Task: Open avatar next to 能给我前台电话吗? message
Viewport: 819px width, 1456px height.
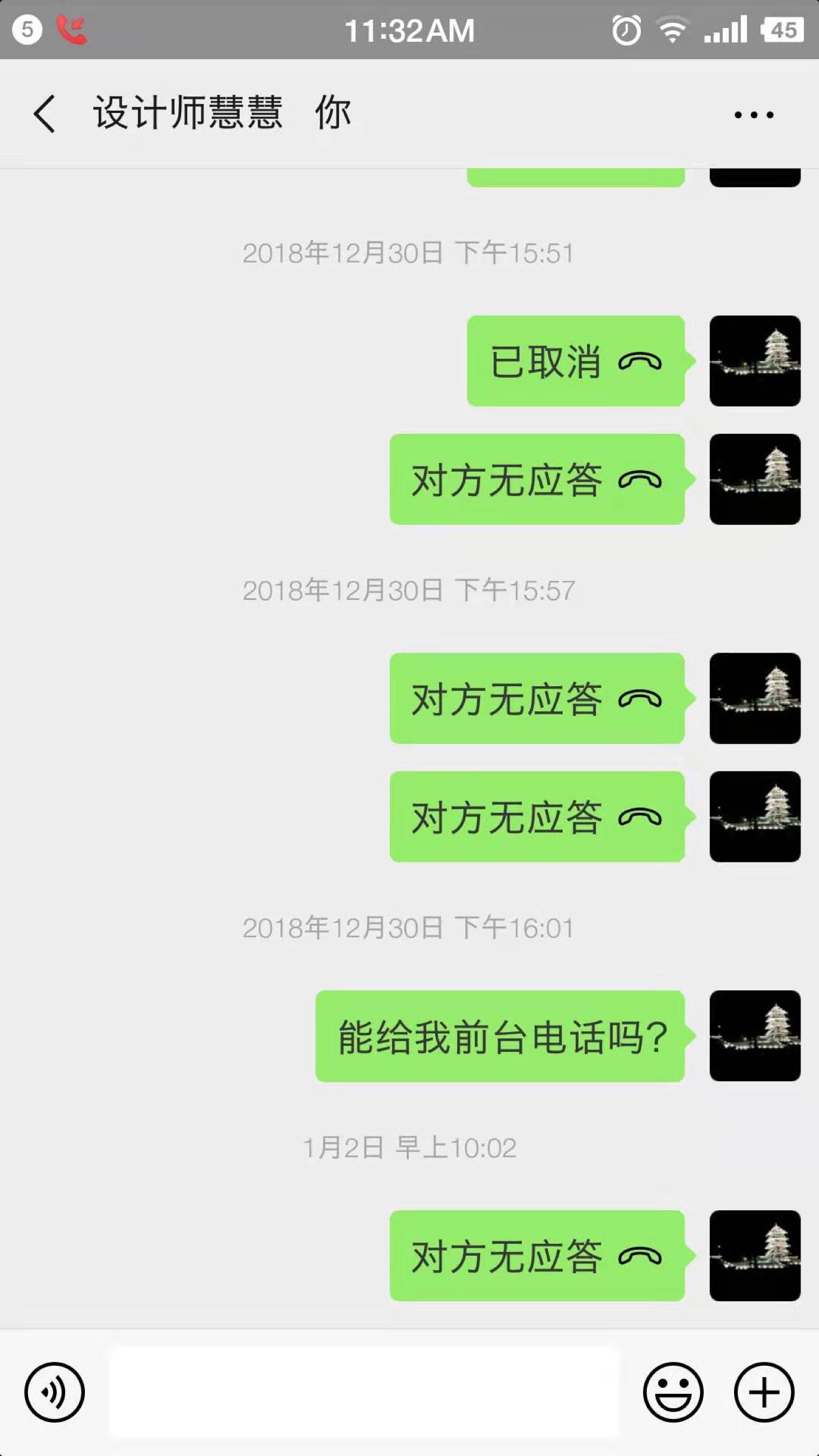Action: (755, 1036)
